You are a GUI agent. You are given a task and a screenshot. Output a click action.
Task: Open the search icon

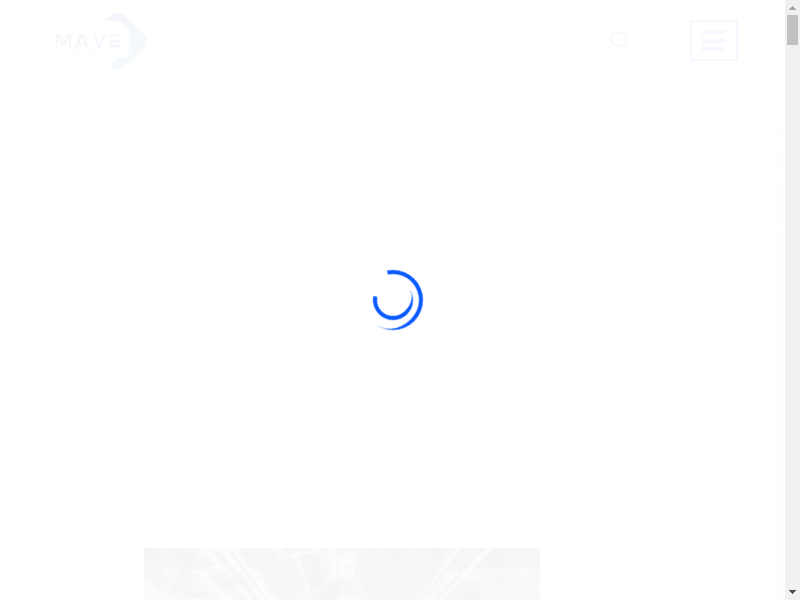(619, 40)
